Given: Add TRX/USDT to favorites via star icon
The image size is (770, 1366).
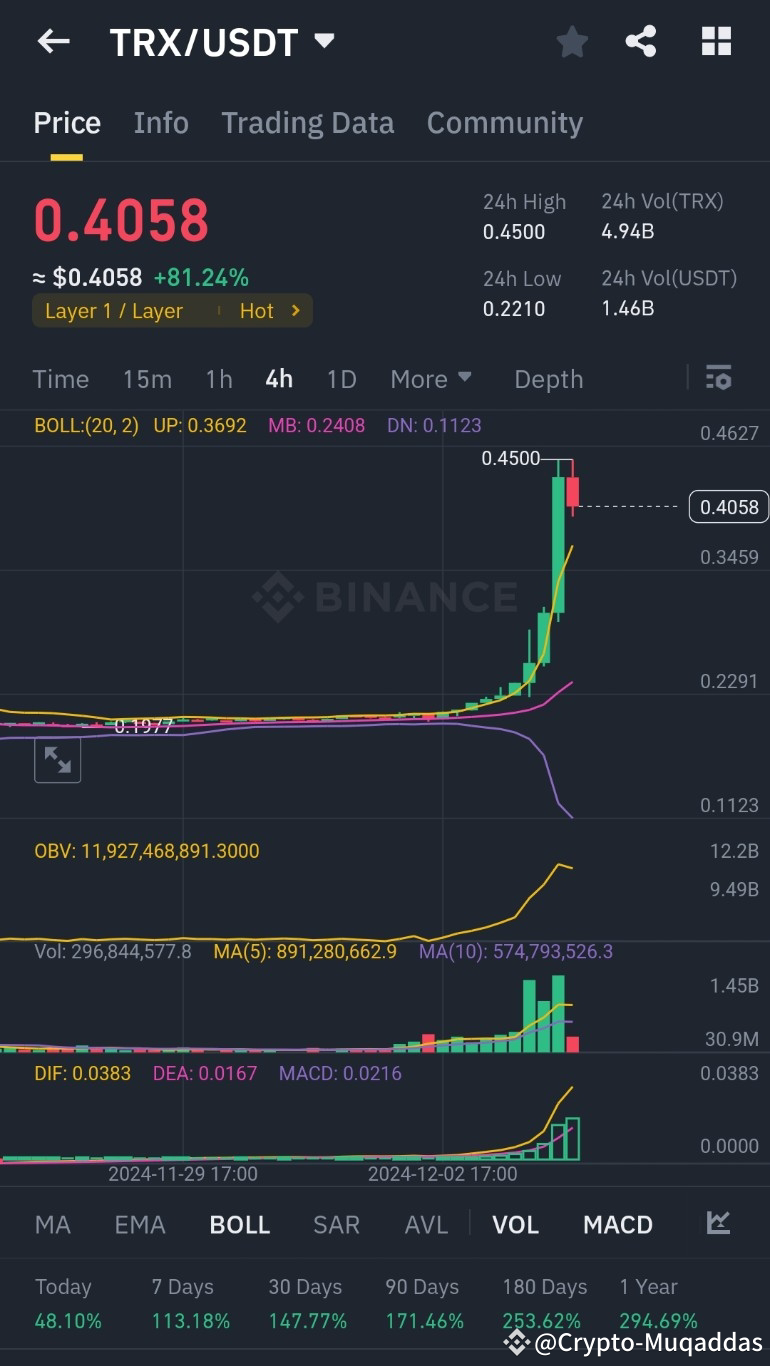Looking at the screenshot, I should tap(572, 41).
